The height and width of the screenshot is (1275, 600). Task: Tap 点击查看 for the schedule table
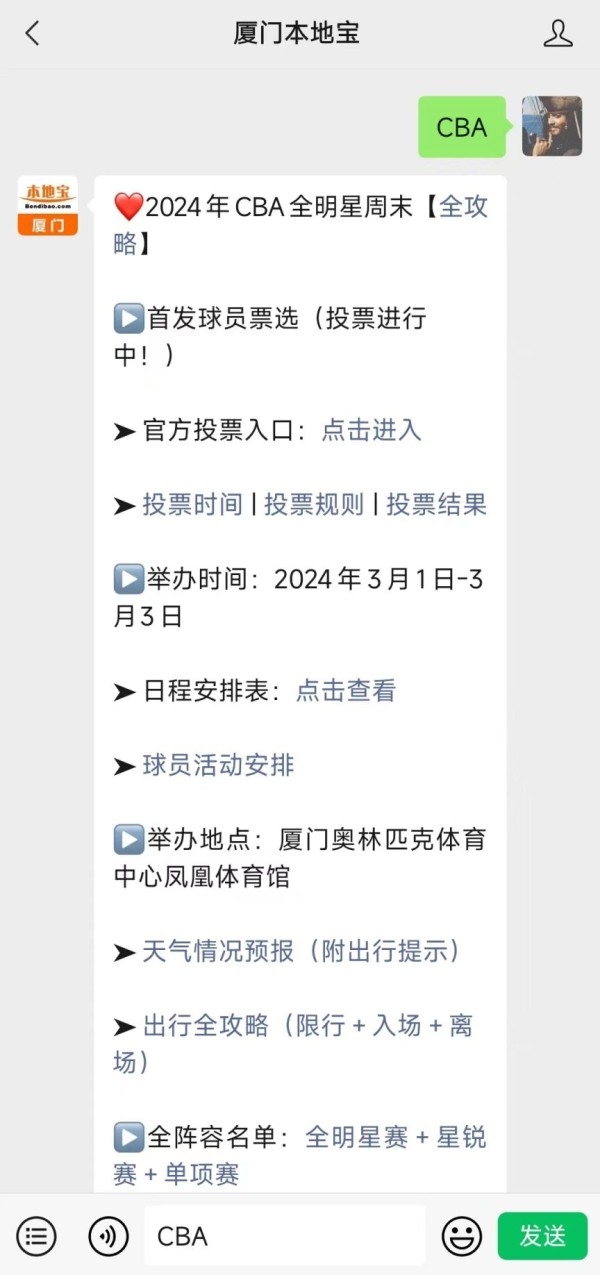(346, 691)
